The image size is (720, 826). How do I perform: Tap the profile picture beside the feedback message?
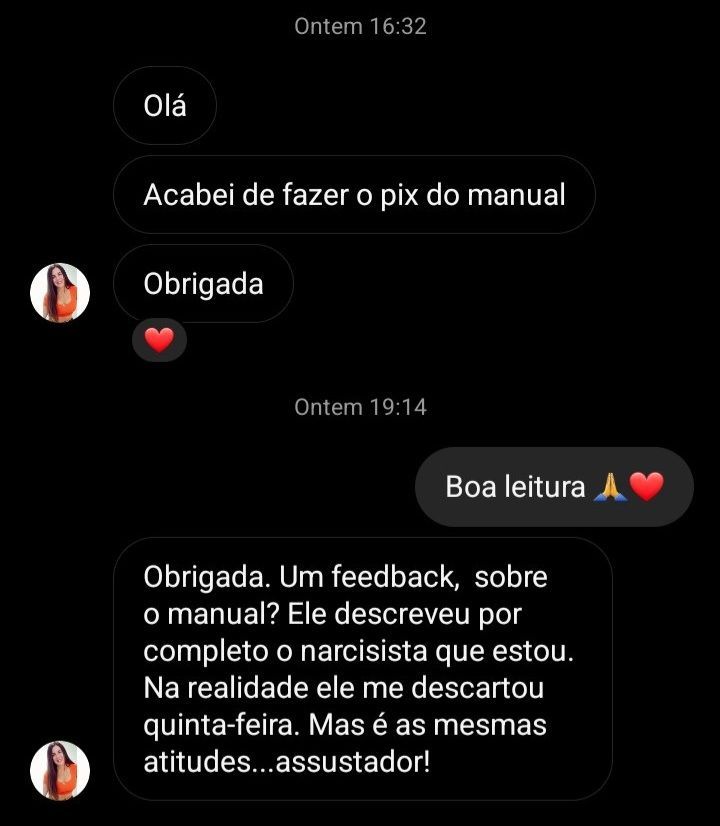(x=60, y=770)
